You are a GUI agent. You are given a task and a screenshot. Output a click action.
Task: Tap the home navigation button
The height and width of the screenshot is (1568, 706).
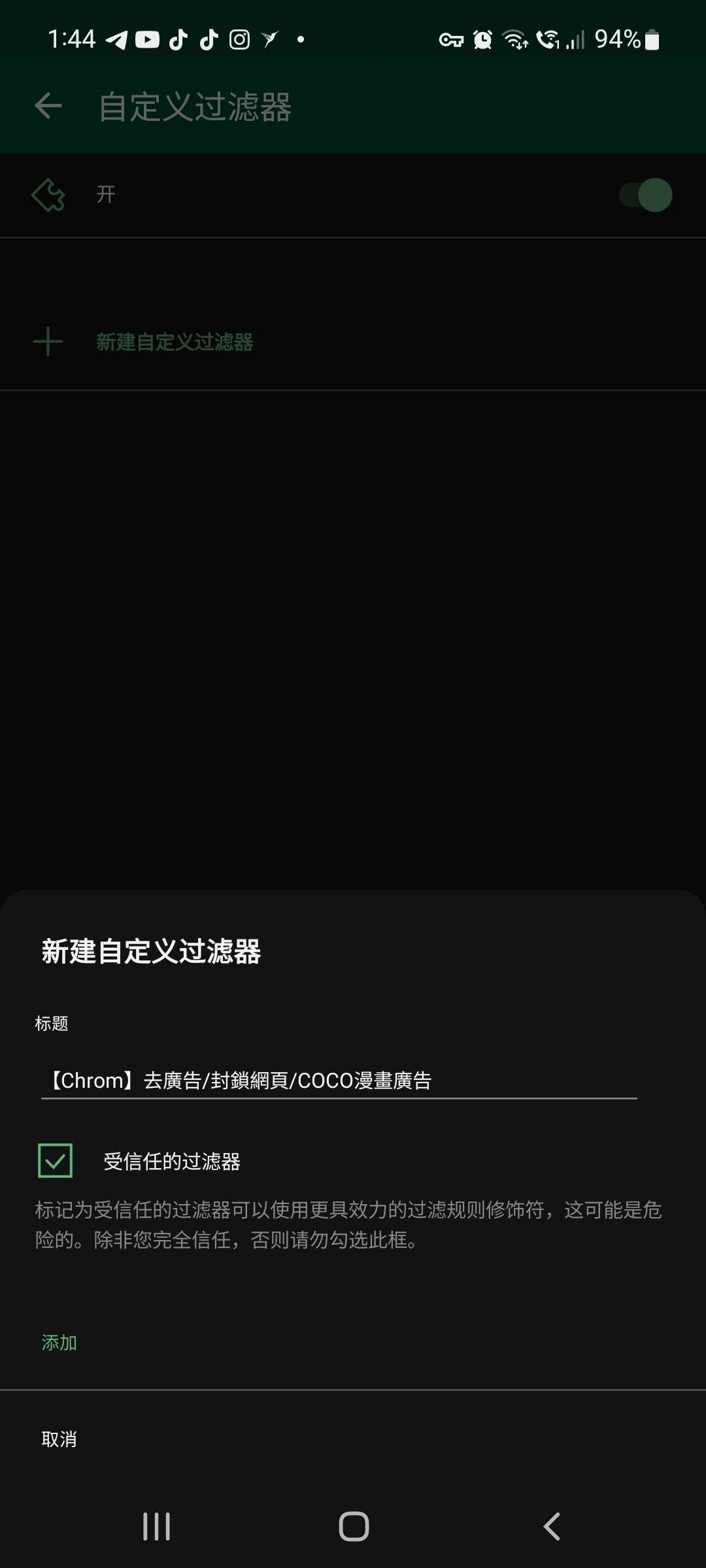353,1526
